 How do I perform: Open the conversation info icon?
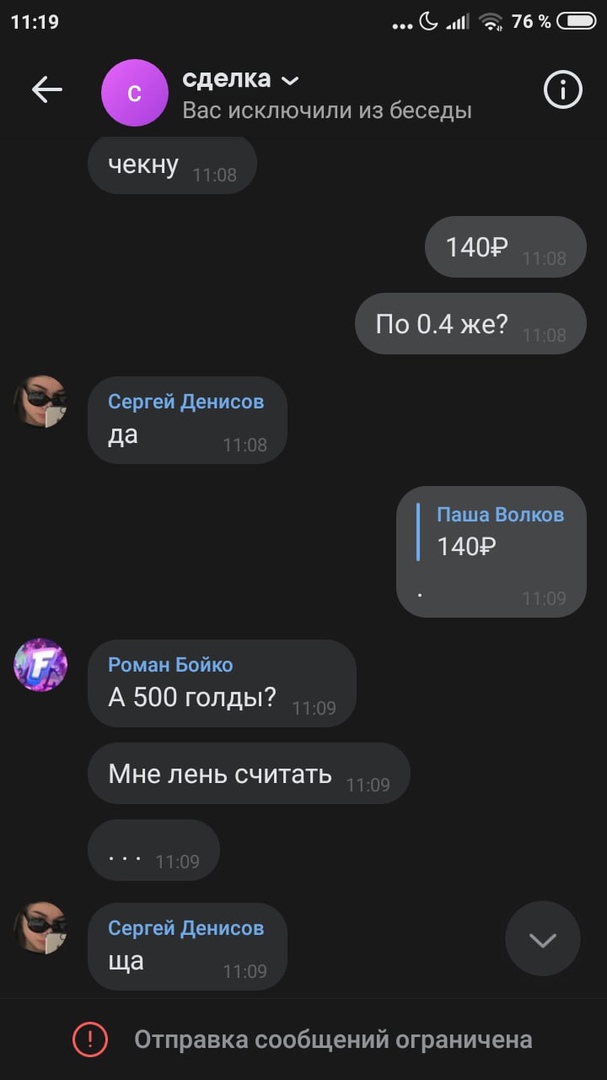(x=563, y=90)
